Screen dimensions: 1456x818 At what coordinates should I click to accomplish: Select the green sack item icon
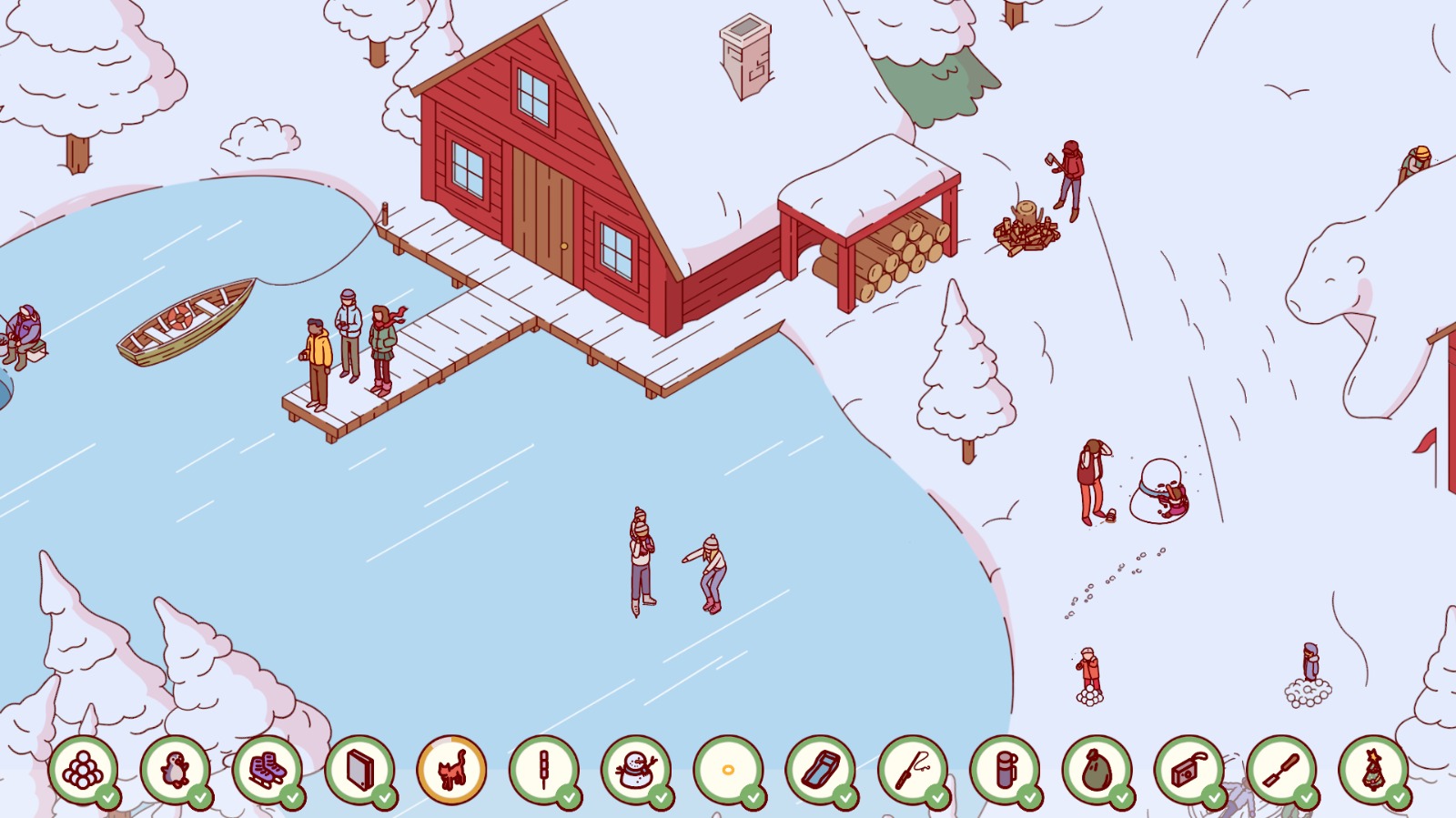click(1097, 771)
